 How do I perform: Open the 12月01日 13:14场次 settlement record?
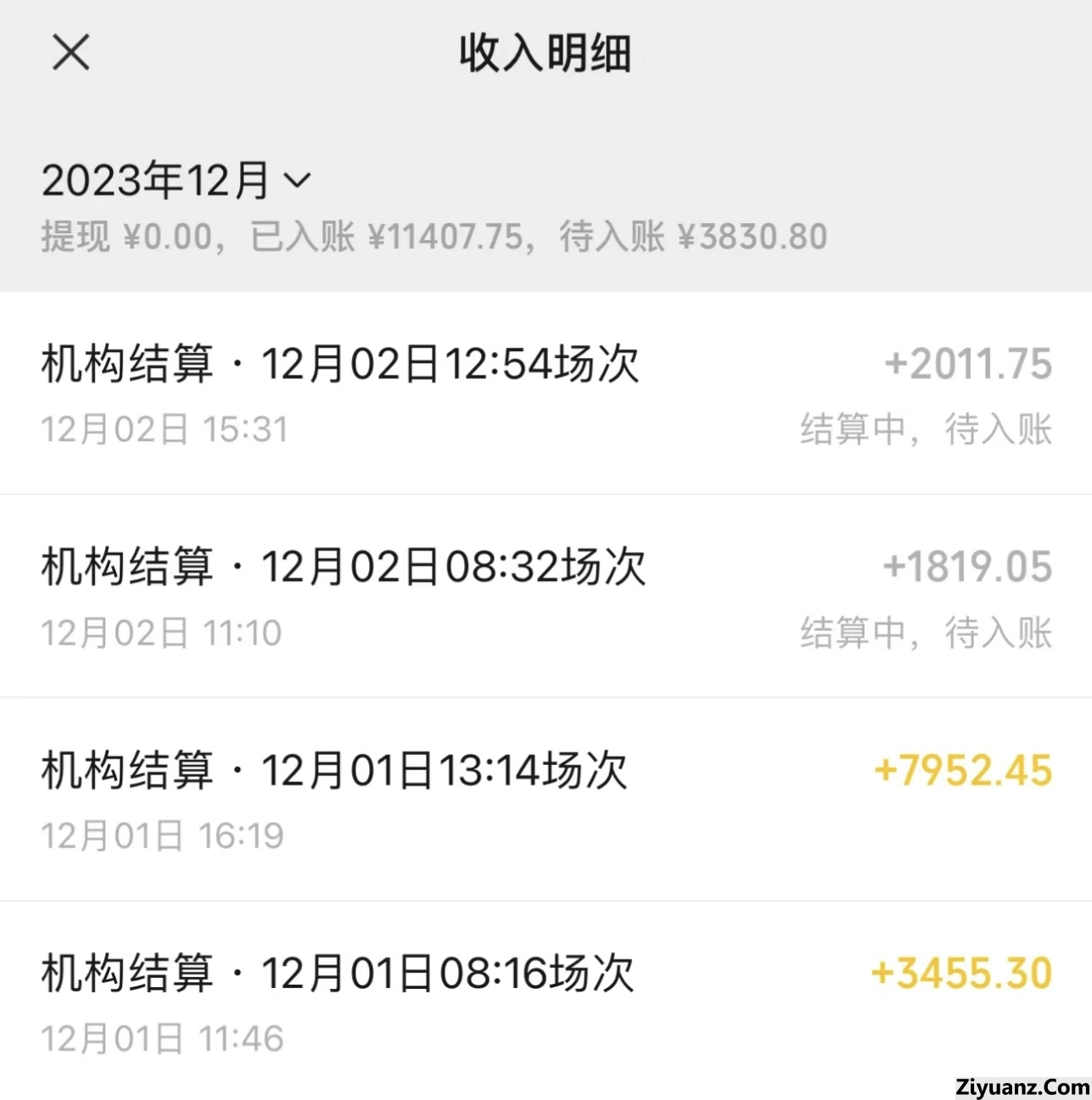[x=335, y=769]
